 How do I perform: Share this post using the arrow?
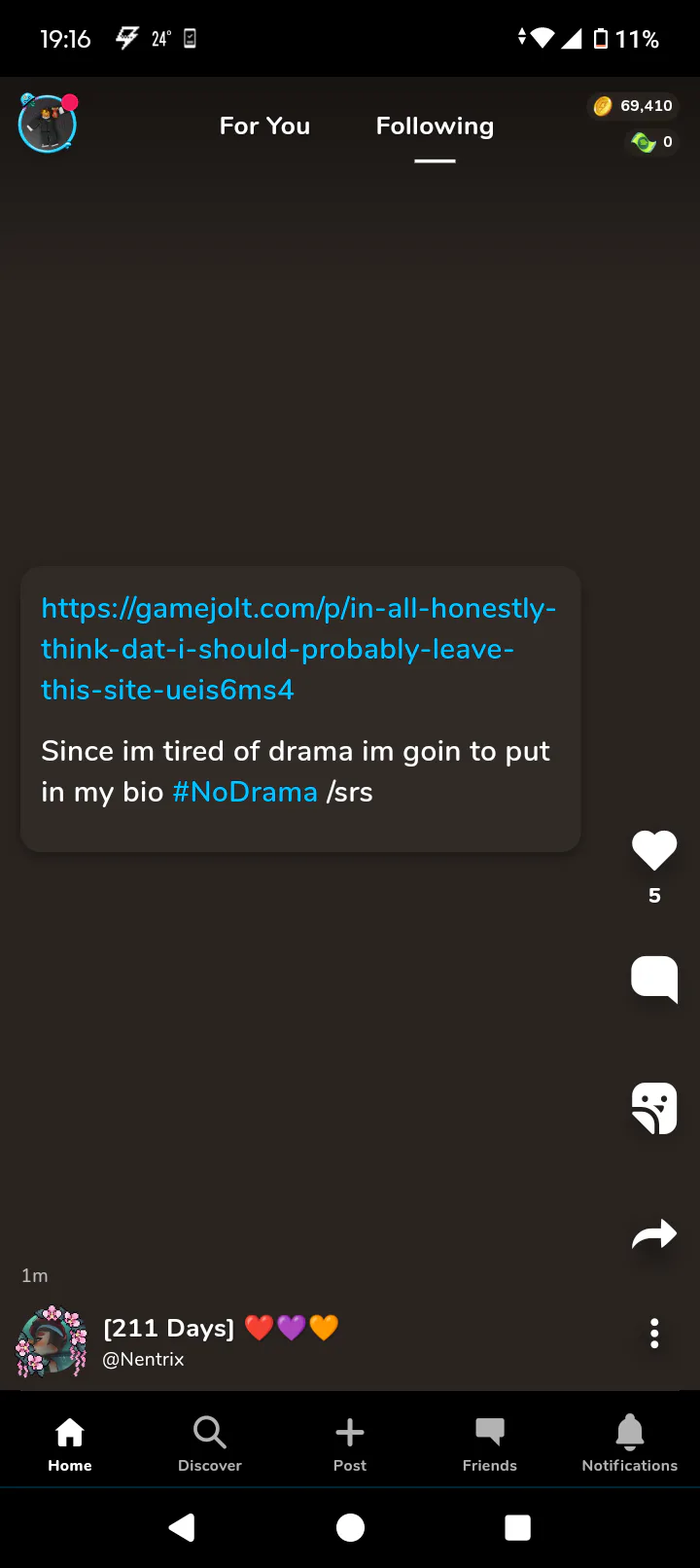(x=654, y=1234)
